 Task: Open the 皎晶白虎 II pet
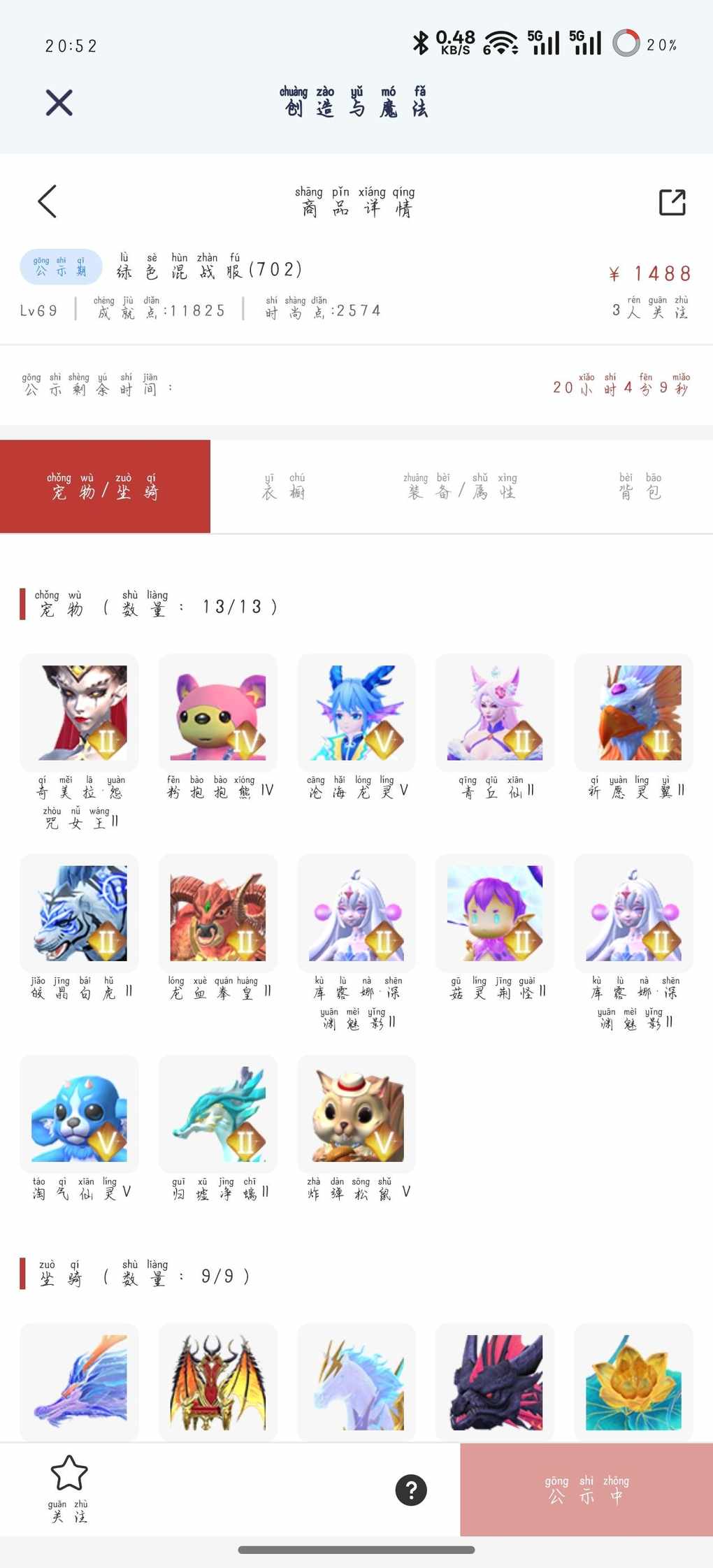coord(80,913)
